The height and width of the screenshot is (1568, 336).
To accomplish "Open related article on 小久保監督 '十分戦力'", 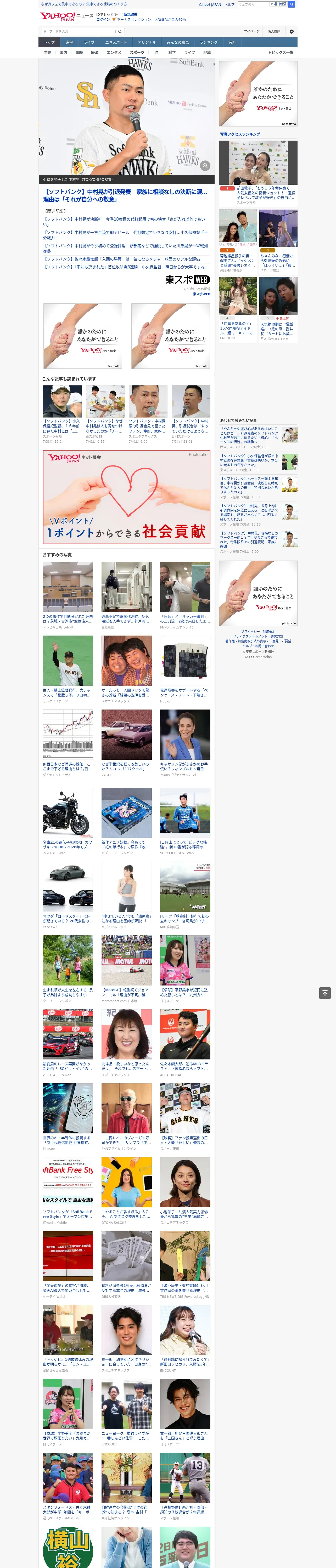I will click(x=125, y=235).
